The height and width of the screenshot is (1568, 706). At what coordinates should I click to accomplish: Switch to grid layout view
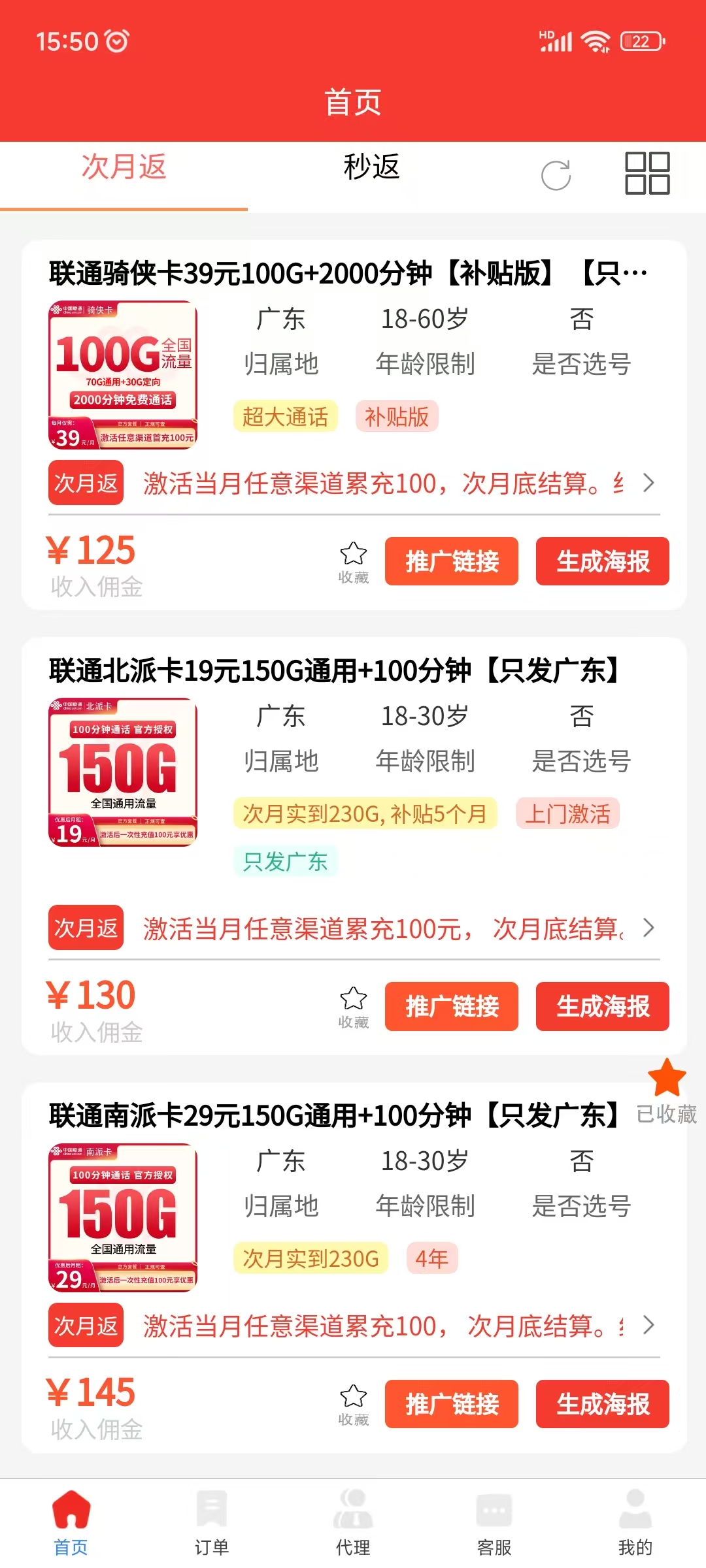click(647, 173)
